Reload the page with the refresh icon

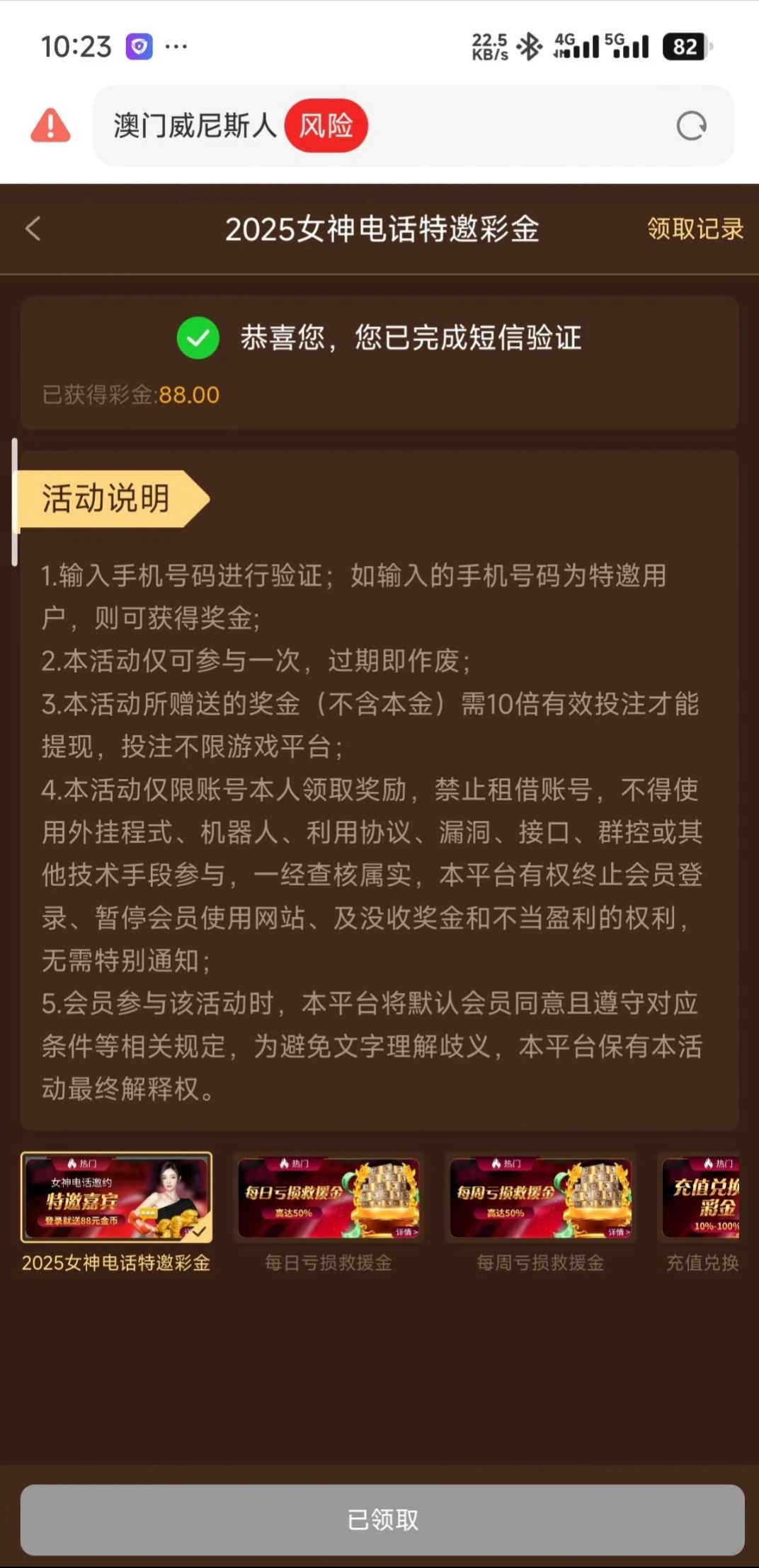click(x=691, y=127)
